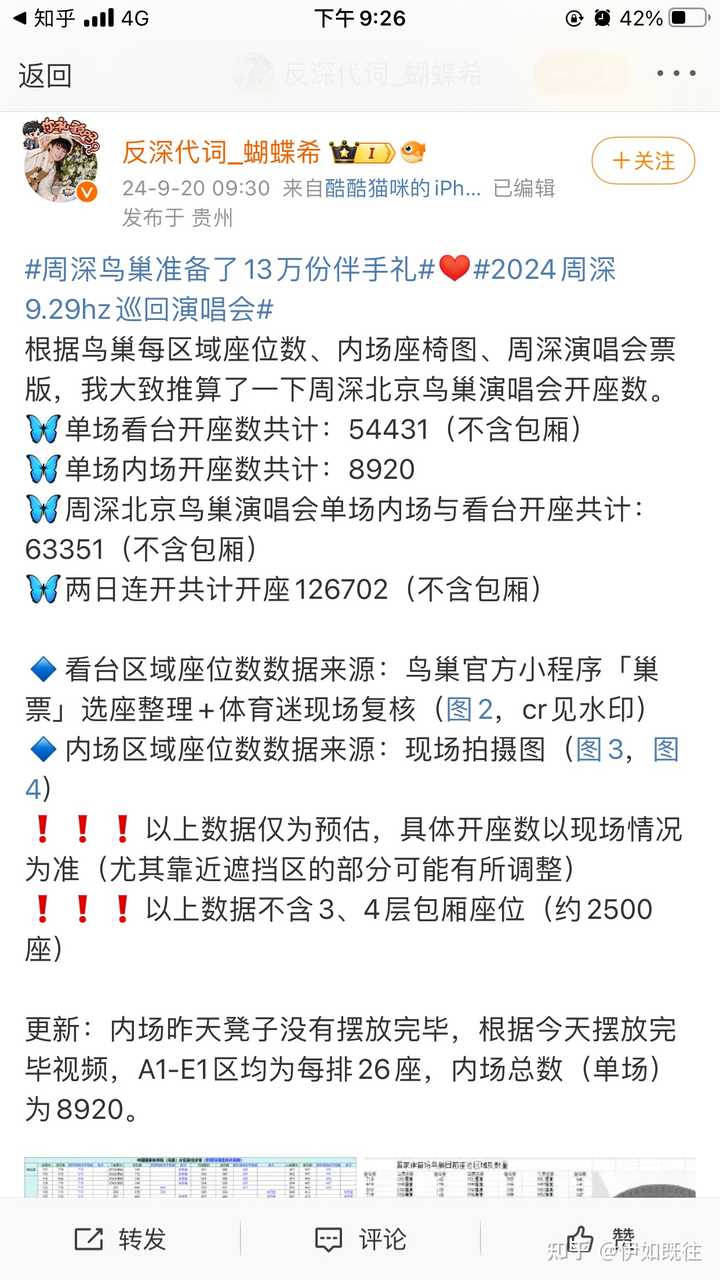The image size is (720, 1280).
Task: Tap 返回 to go back
Action: 45,75
